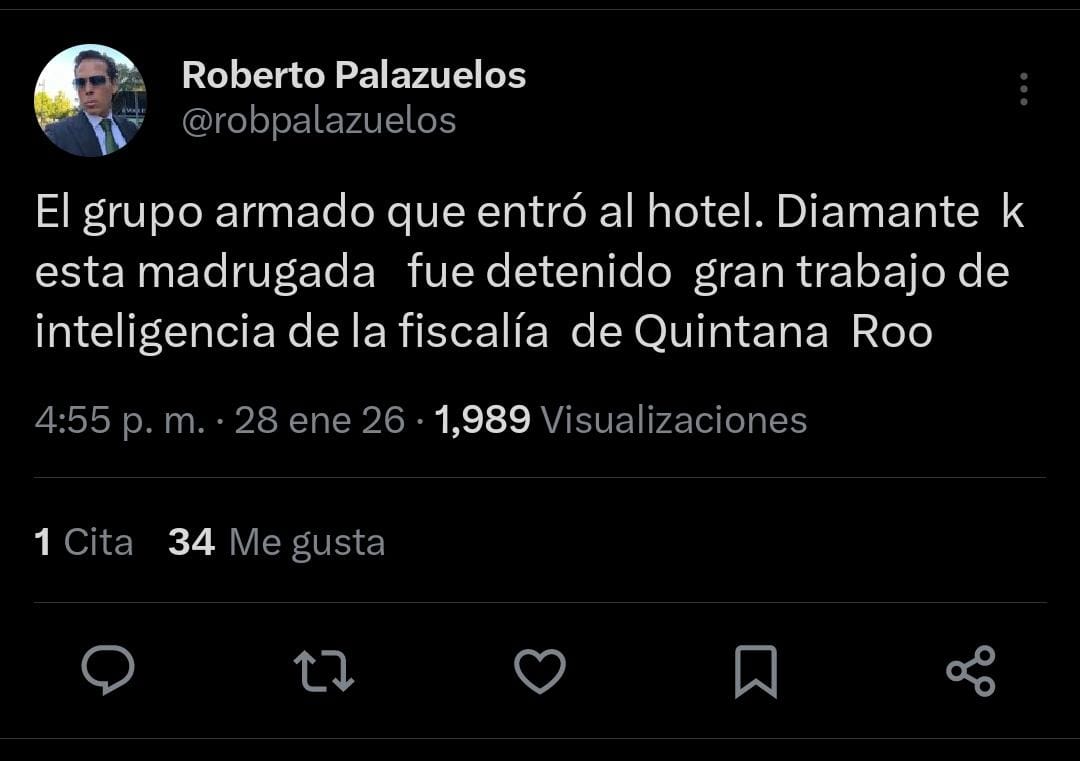The image size is (1080, 761).
Task: Like the tweet with the heart icon
Action: tap(540, 671)
